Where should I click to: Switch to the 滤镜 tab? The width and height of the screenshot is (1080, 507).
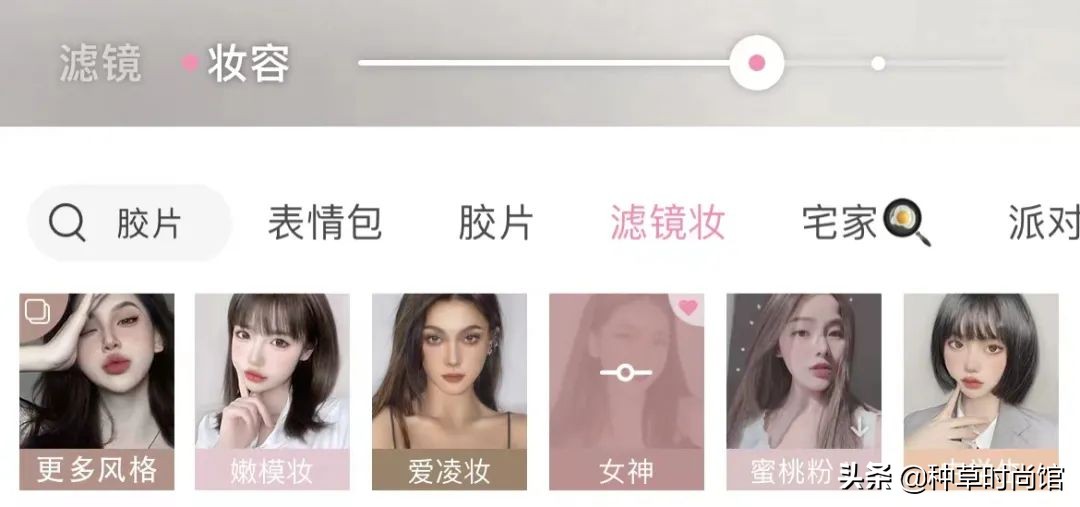click(x=100, y=64)
